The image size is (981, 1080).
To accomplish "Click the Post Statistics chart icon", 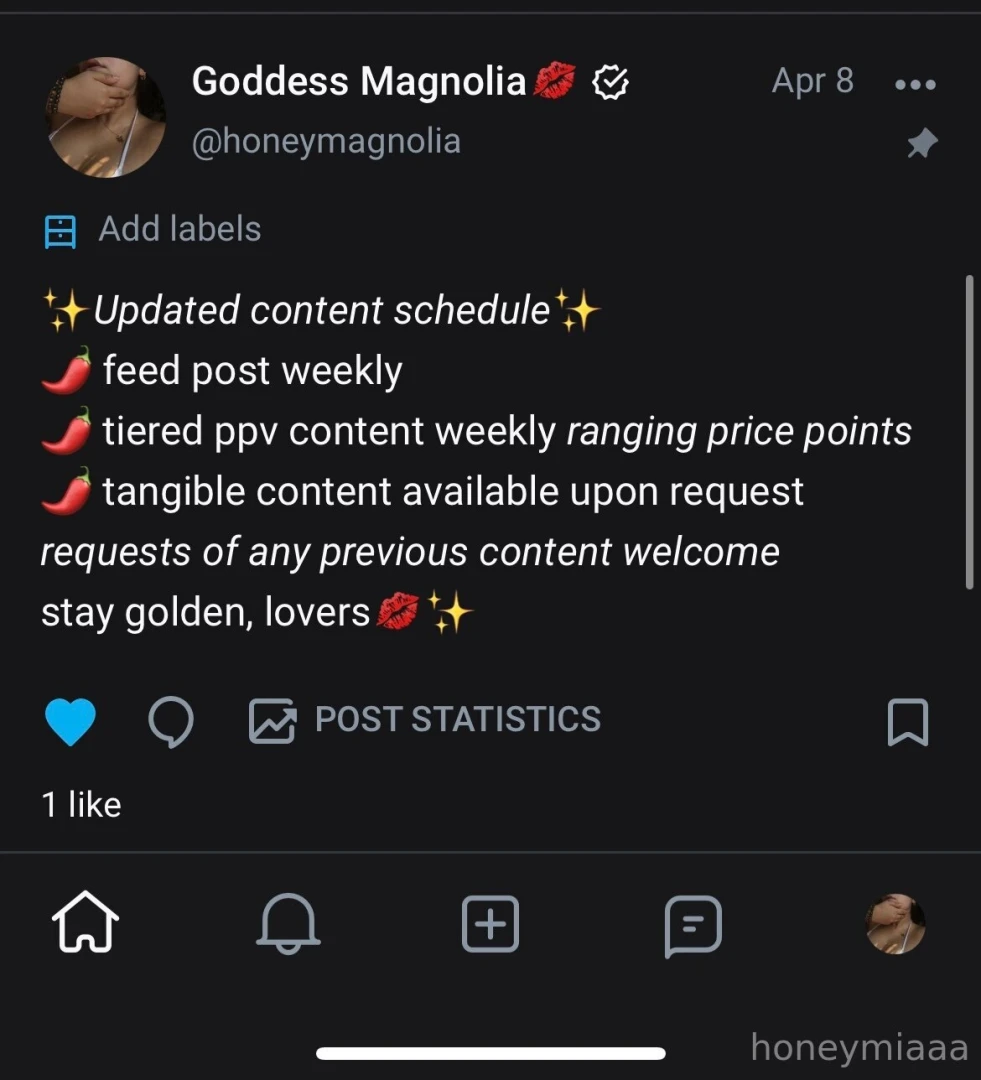I will point(272,720).
